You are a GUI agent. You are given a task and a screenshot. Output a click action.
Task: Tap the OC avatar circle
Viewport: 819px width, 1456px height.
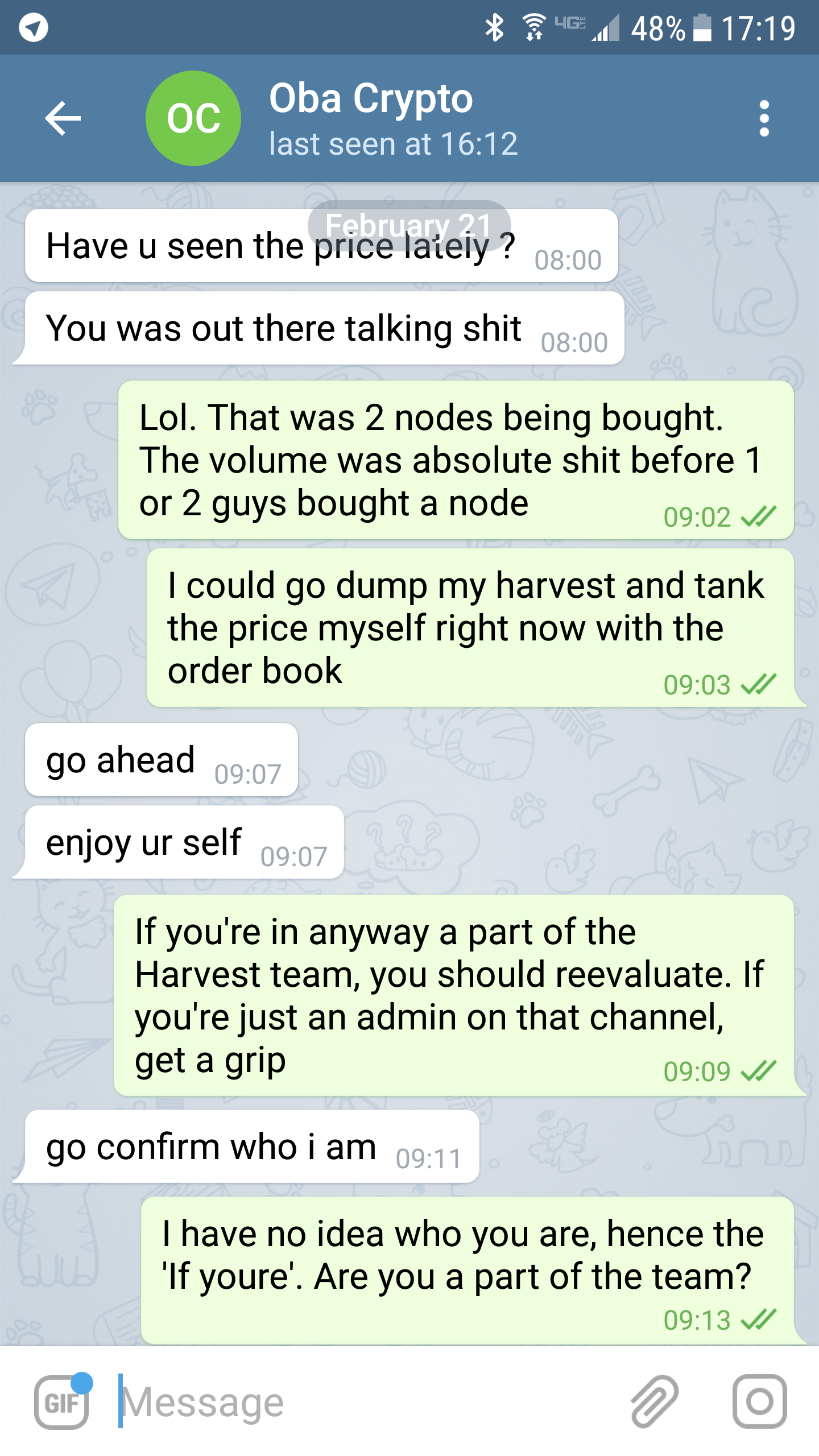click(193, 118)
